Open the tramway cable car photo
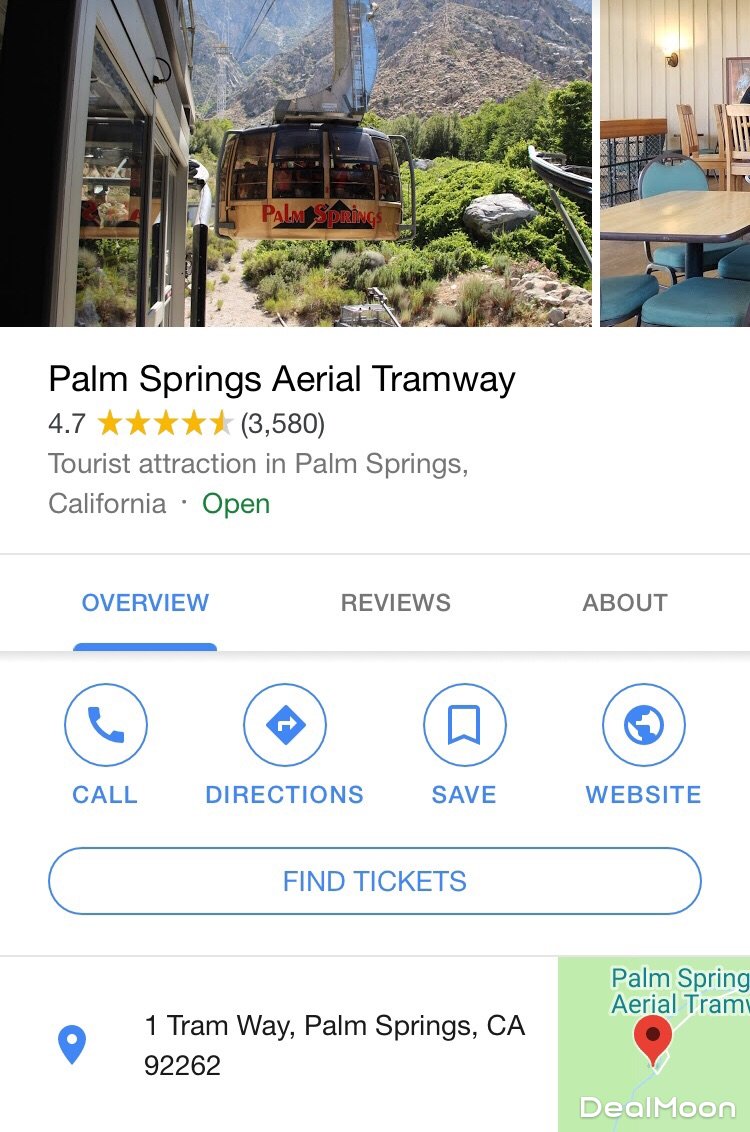This screenshot has width=750, height=1132. [296, 163]
